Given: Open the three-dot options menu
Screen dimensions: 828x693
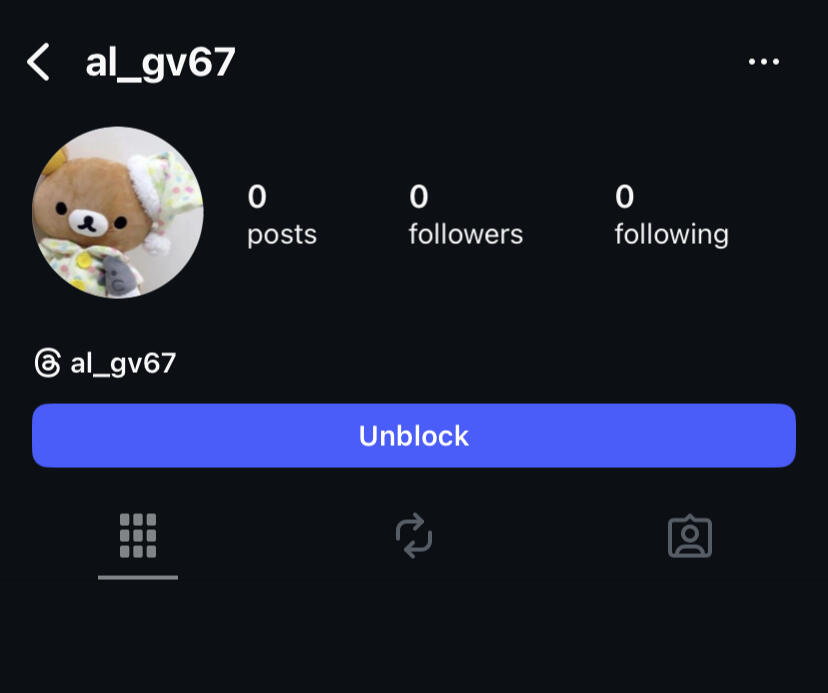Looking at the screenshot, I should 763,62.
